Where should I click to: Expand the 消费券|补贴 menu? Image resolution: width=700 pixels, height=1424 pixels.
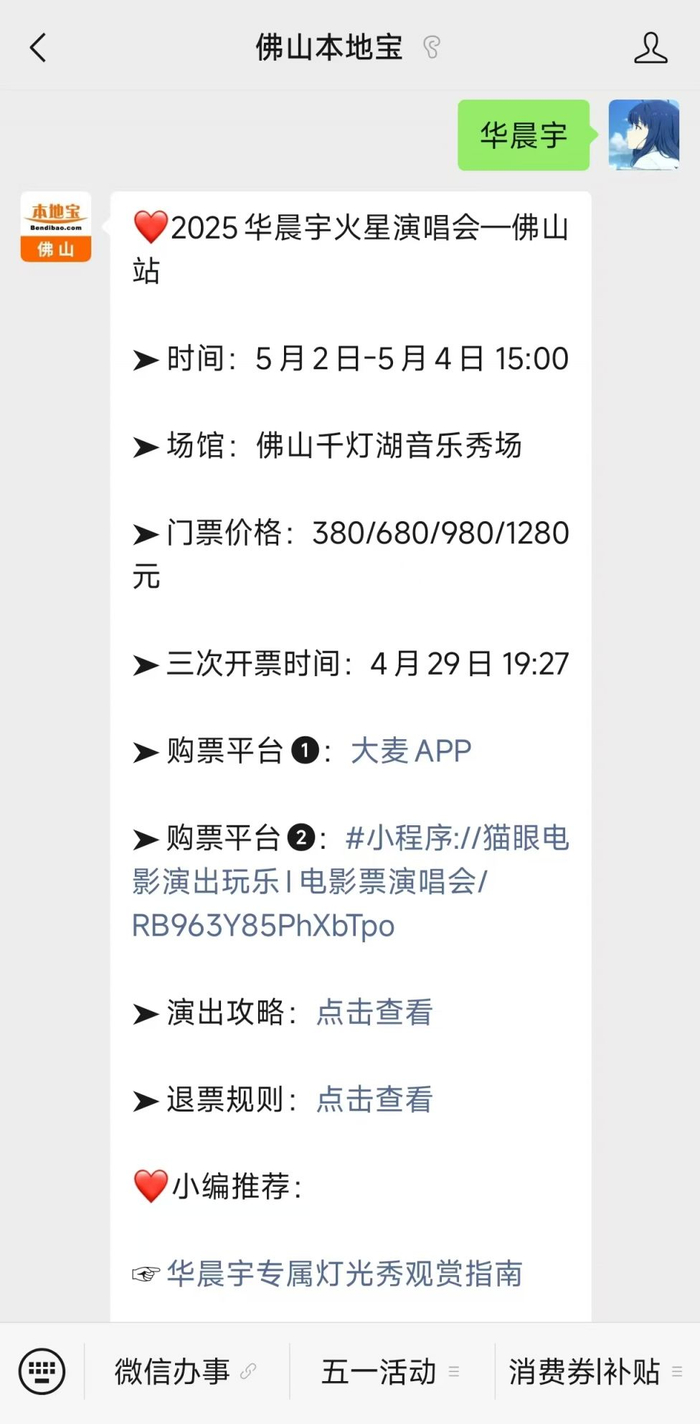pos(597,1371)
